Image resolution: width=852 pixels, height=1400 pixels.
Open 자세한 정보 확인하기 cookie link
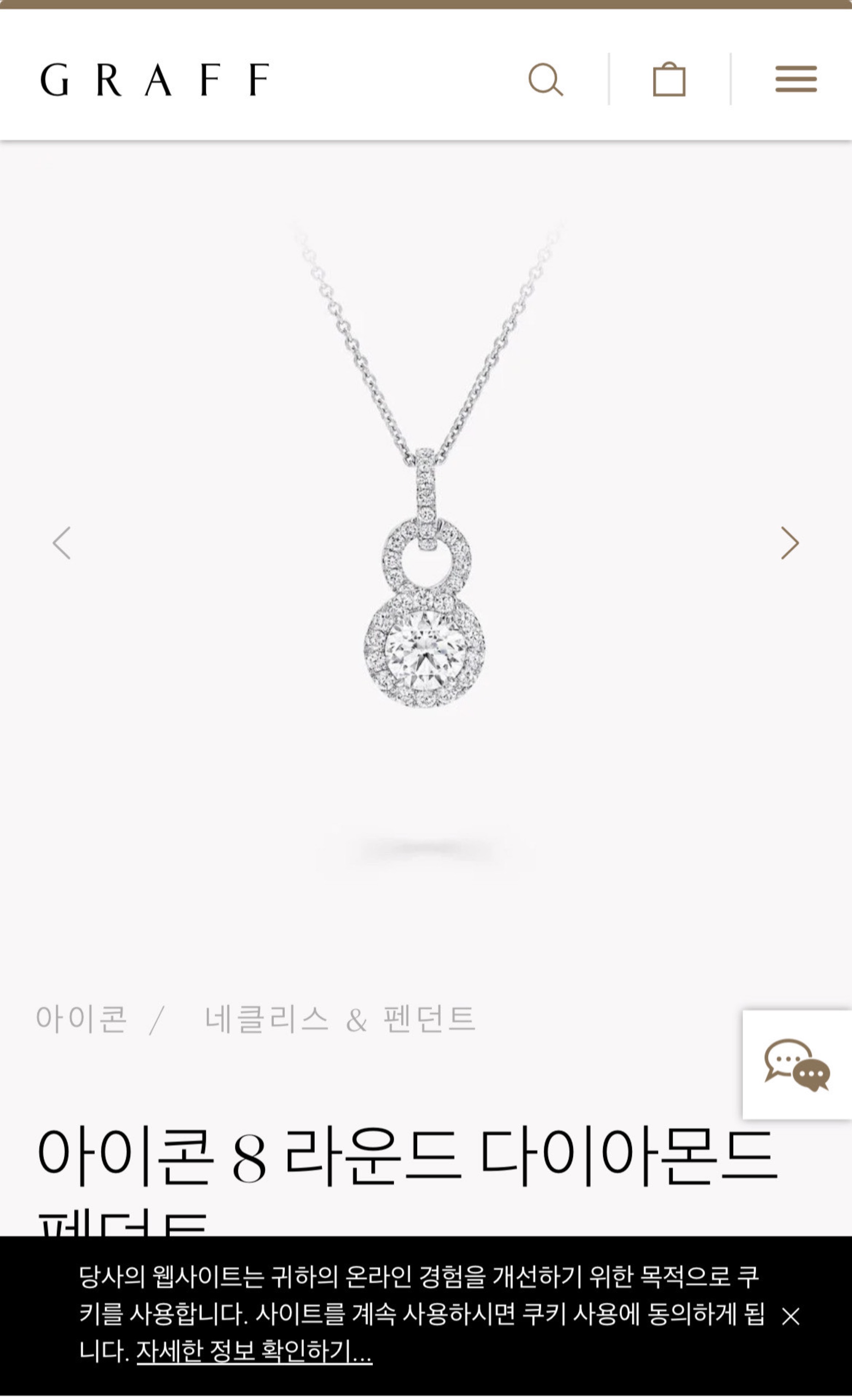254,1352
